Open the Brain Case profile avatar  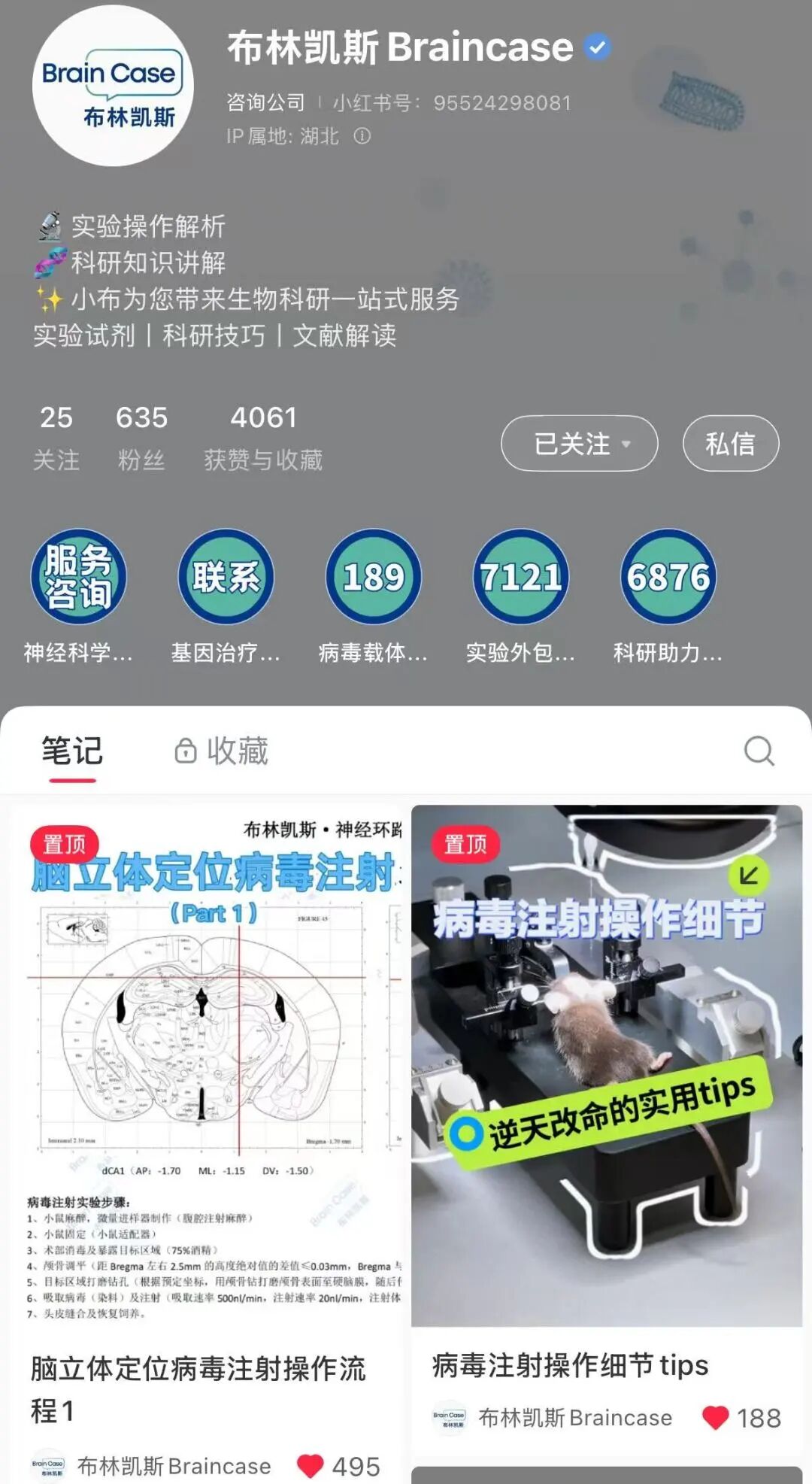113,86
